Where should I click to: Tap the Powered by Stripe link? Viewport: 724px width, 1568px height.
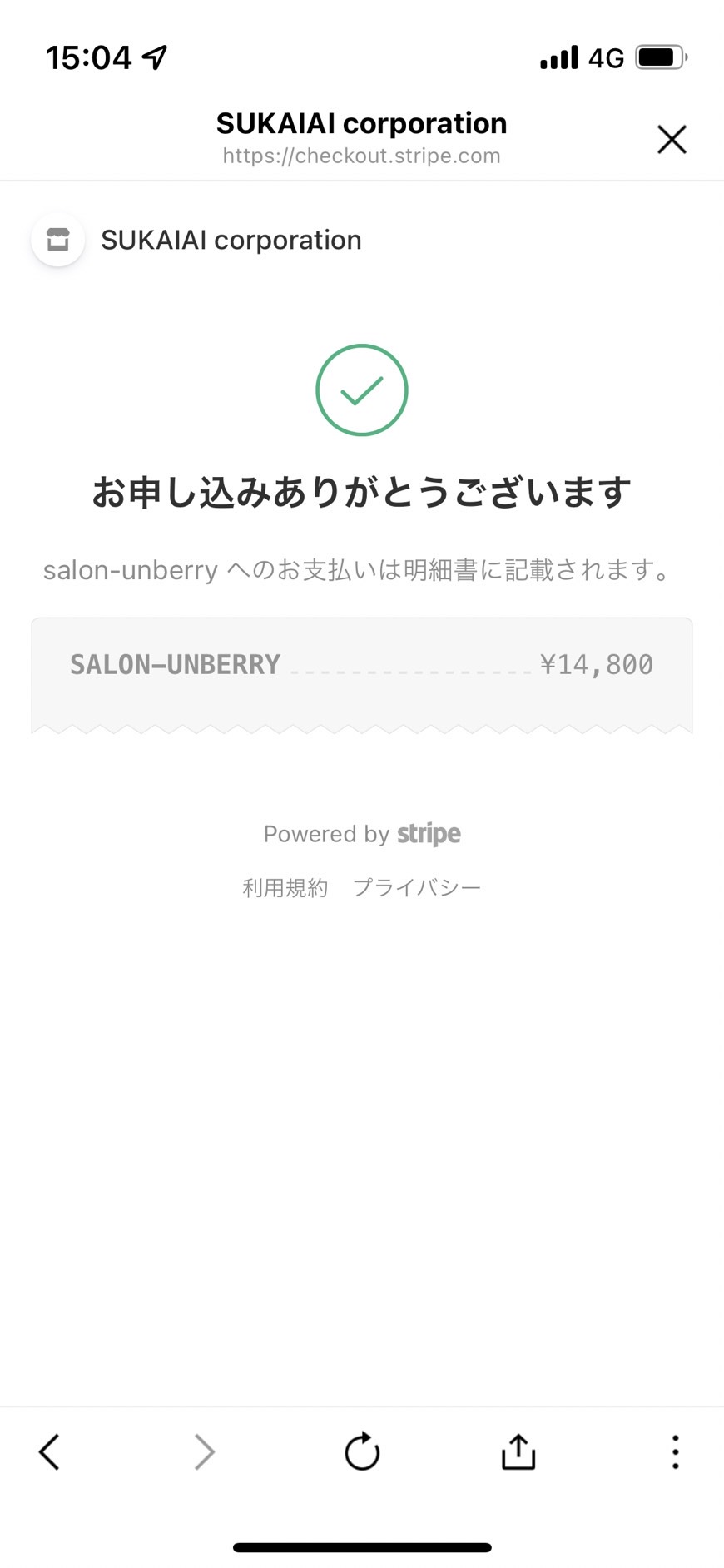click(x=362, y=834)
